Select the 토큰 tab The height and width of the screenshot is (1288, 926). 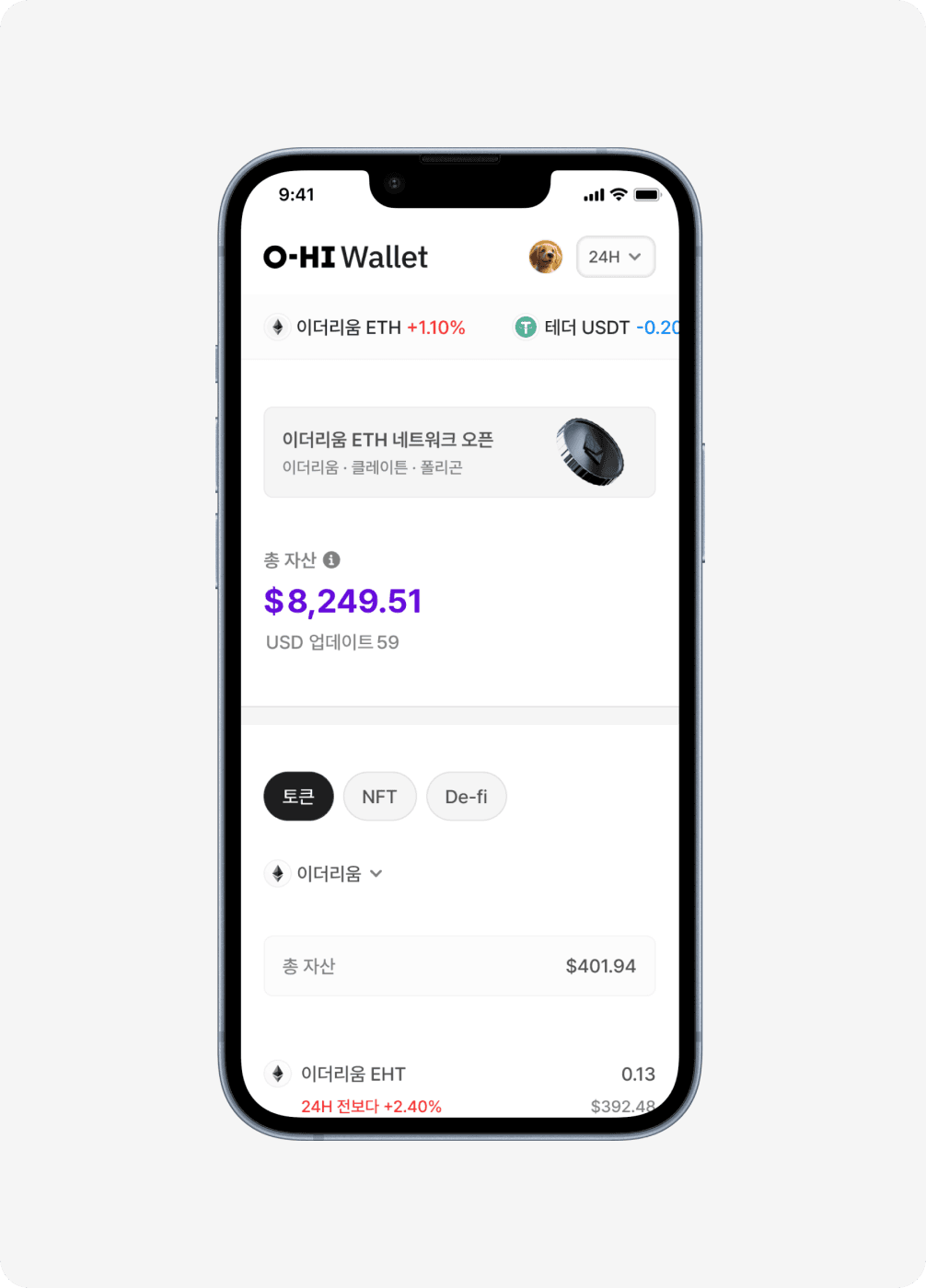[298, 797]
